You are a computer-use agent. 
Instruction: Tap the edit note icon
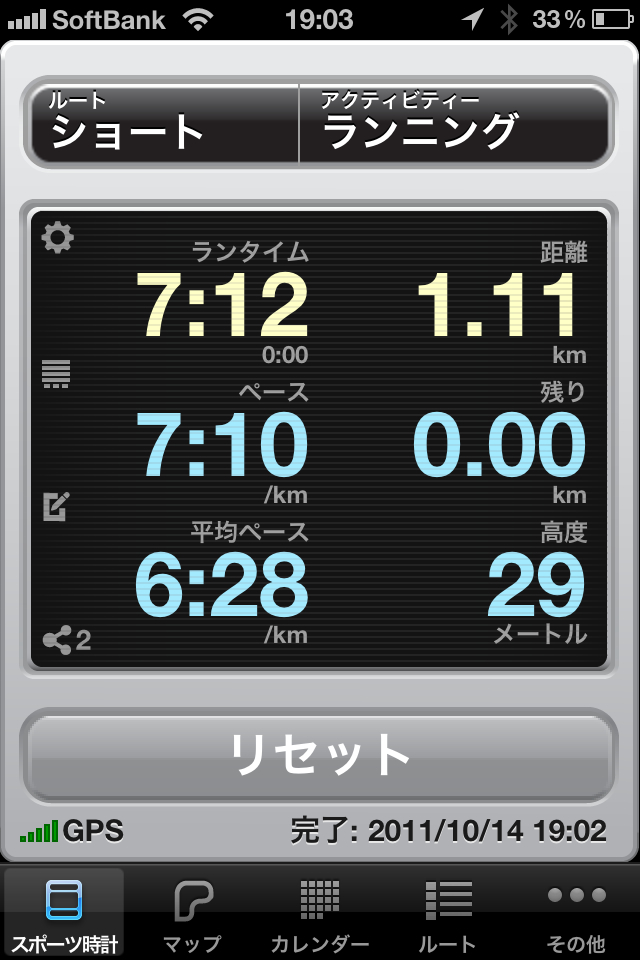click(x=56, y=506)
